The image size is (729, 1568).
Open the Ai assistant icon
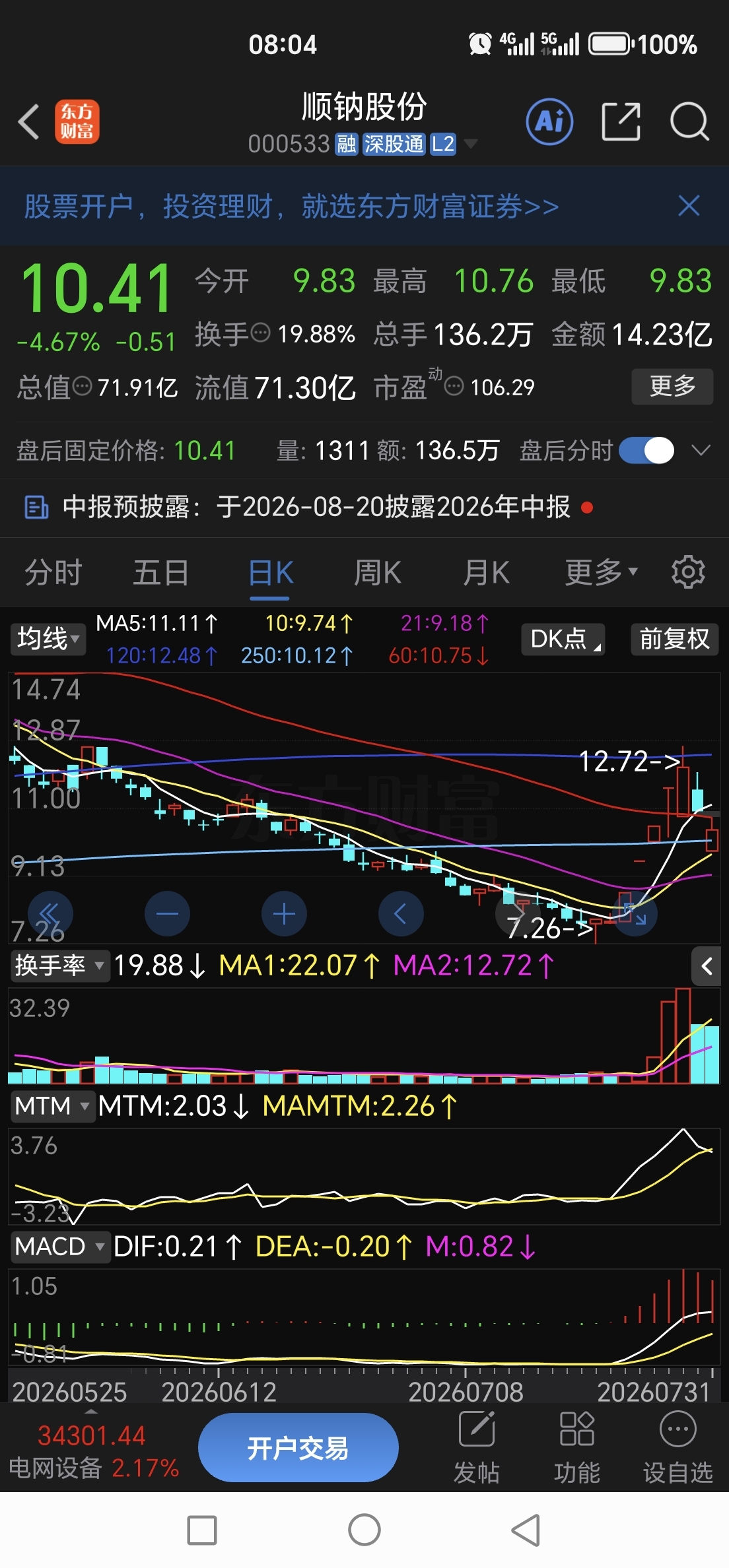549,121
